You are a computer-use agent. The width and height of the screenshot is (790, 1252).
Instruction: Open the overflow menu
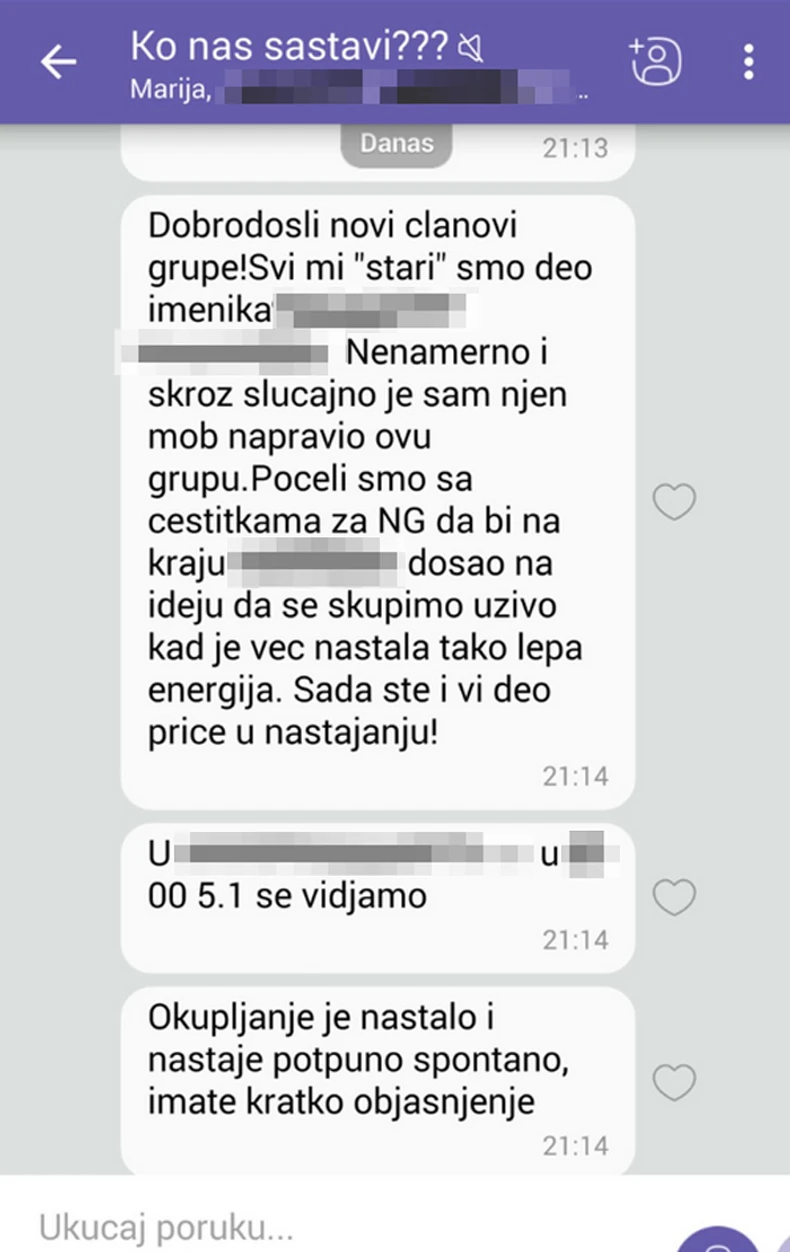click(x=748, y=62)
